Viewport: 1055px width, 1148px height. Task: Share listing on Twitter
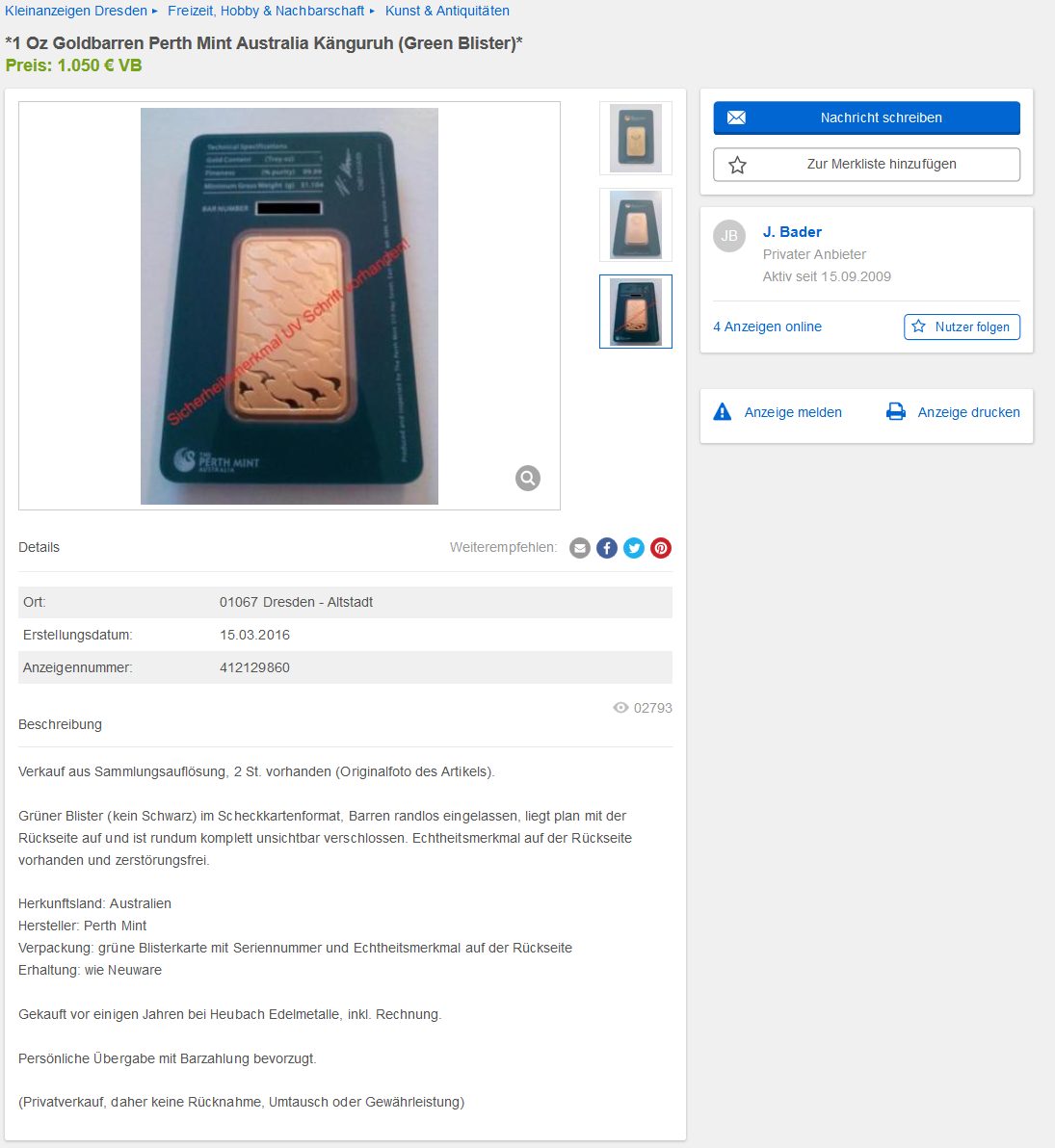(634, 548)
